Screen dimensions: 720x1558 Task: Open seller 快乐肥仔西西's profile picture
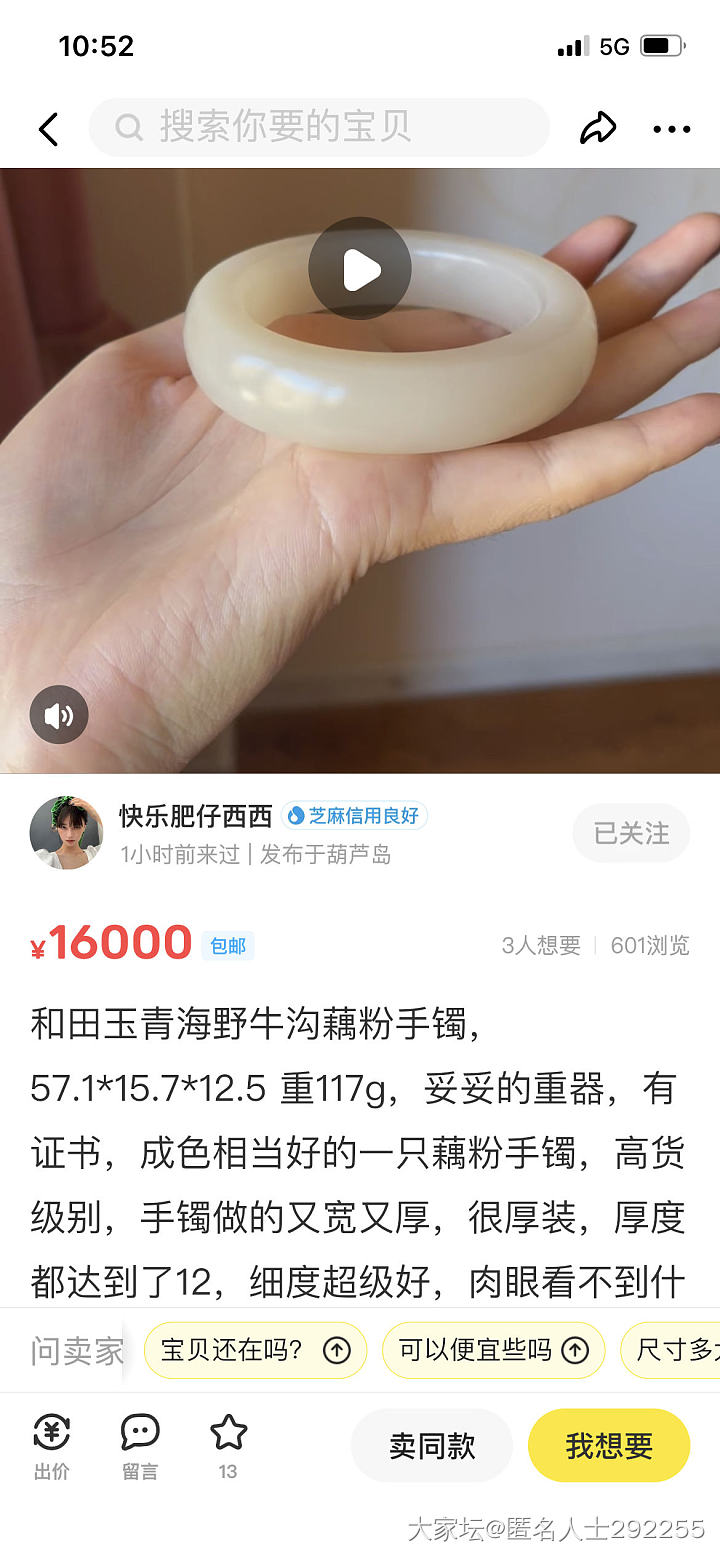coord(66,833)
